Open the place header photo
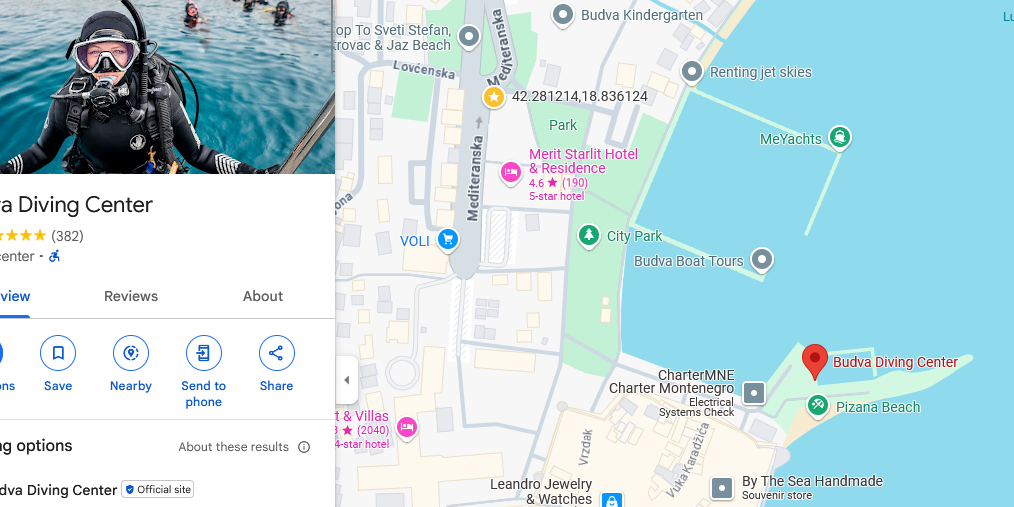This screenshot has width=1014, height=507. pyautogui.click(x=167, y=87)
